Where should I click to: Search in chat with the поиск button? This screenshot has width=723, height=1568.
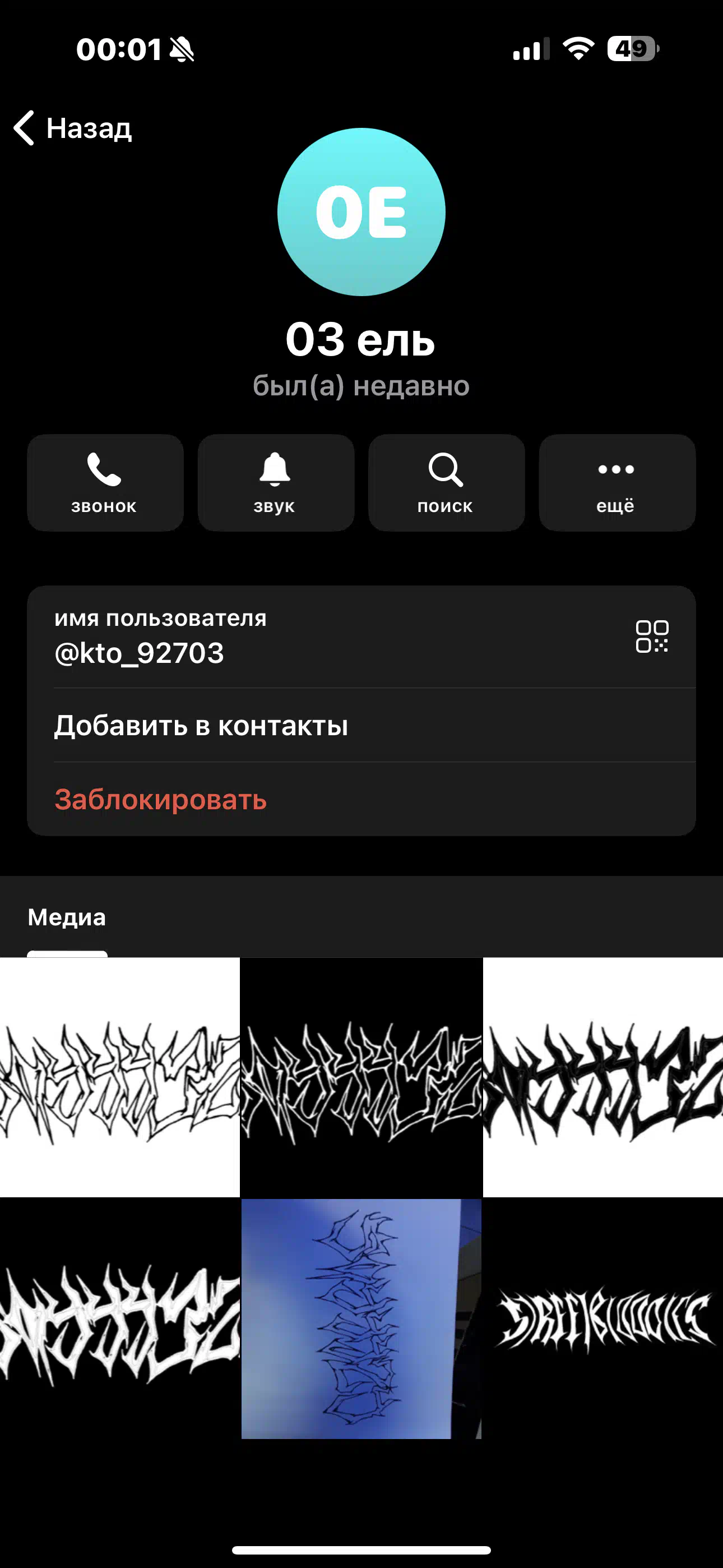[446, 483]
